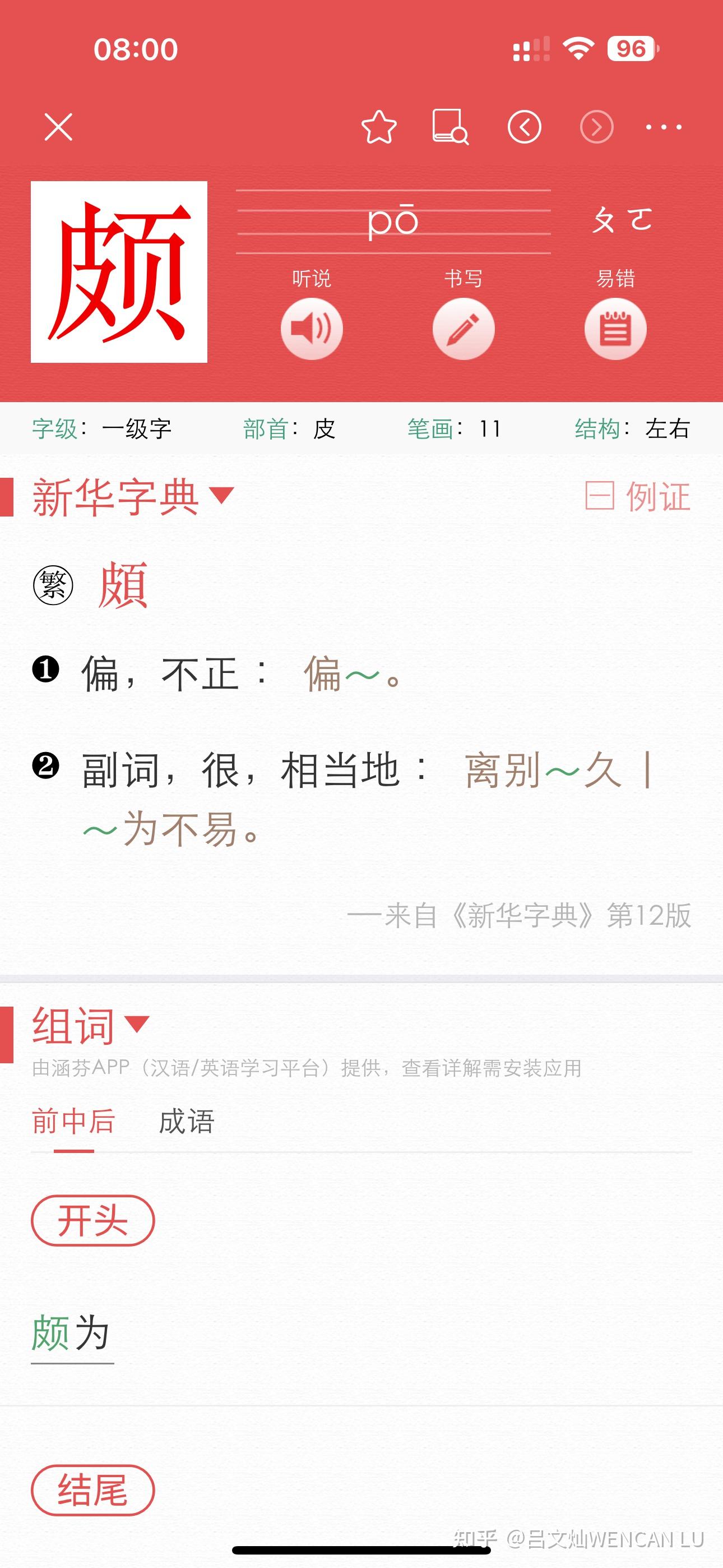The height and width of the screenshot is (1568, 723).
Task: Tap the pinyin pō field
Action: [x=393, y=220]
